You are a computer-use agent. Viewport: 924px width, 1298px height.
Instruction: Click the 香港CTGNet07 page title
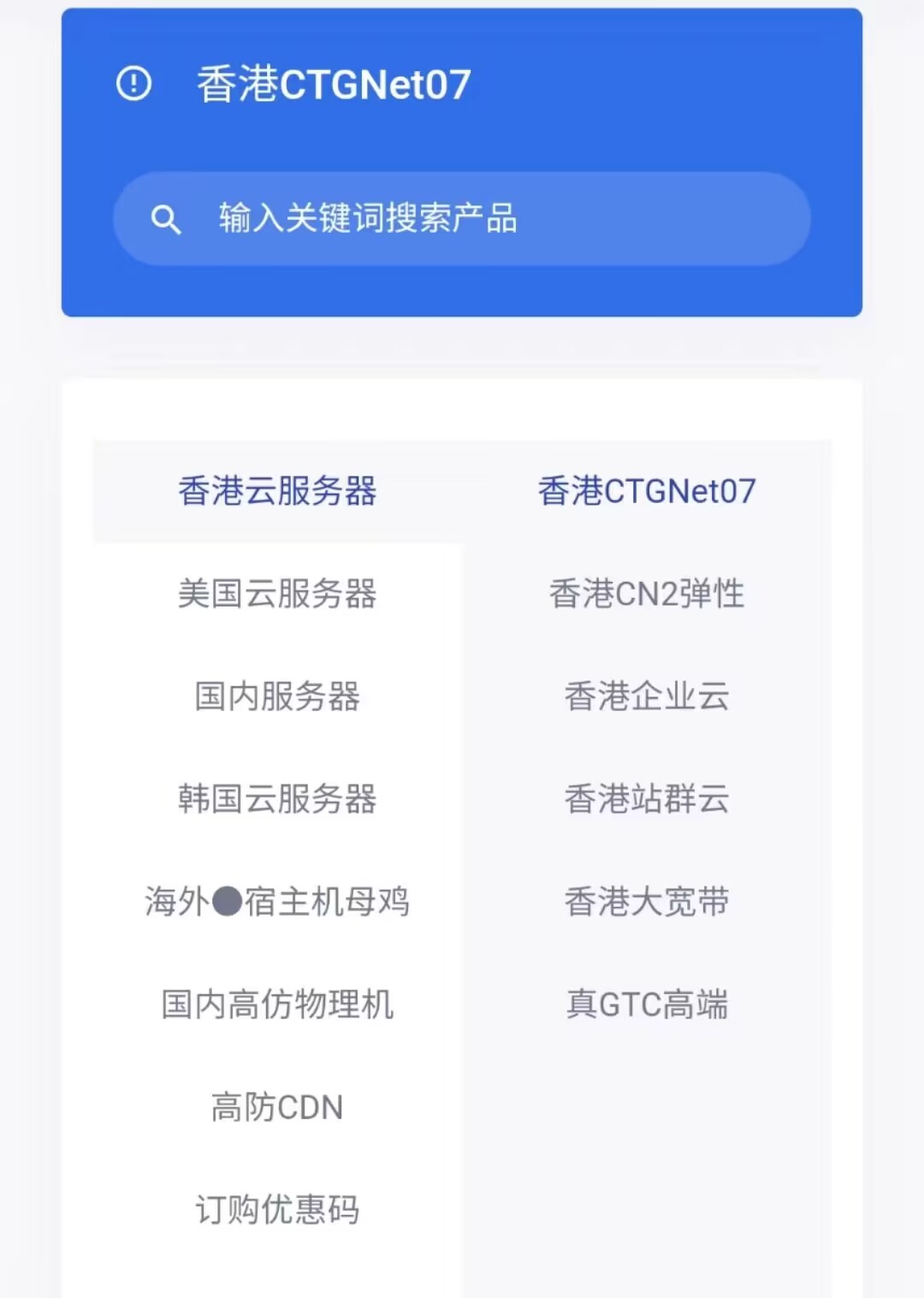(x=334, y=82)
